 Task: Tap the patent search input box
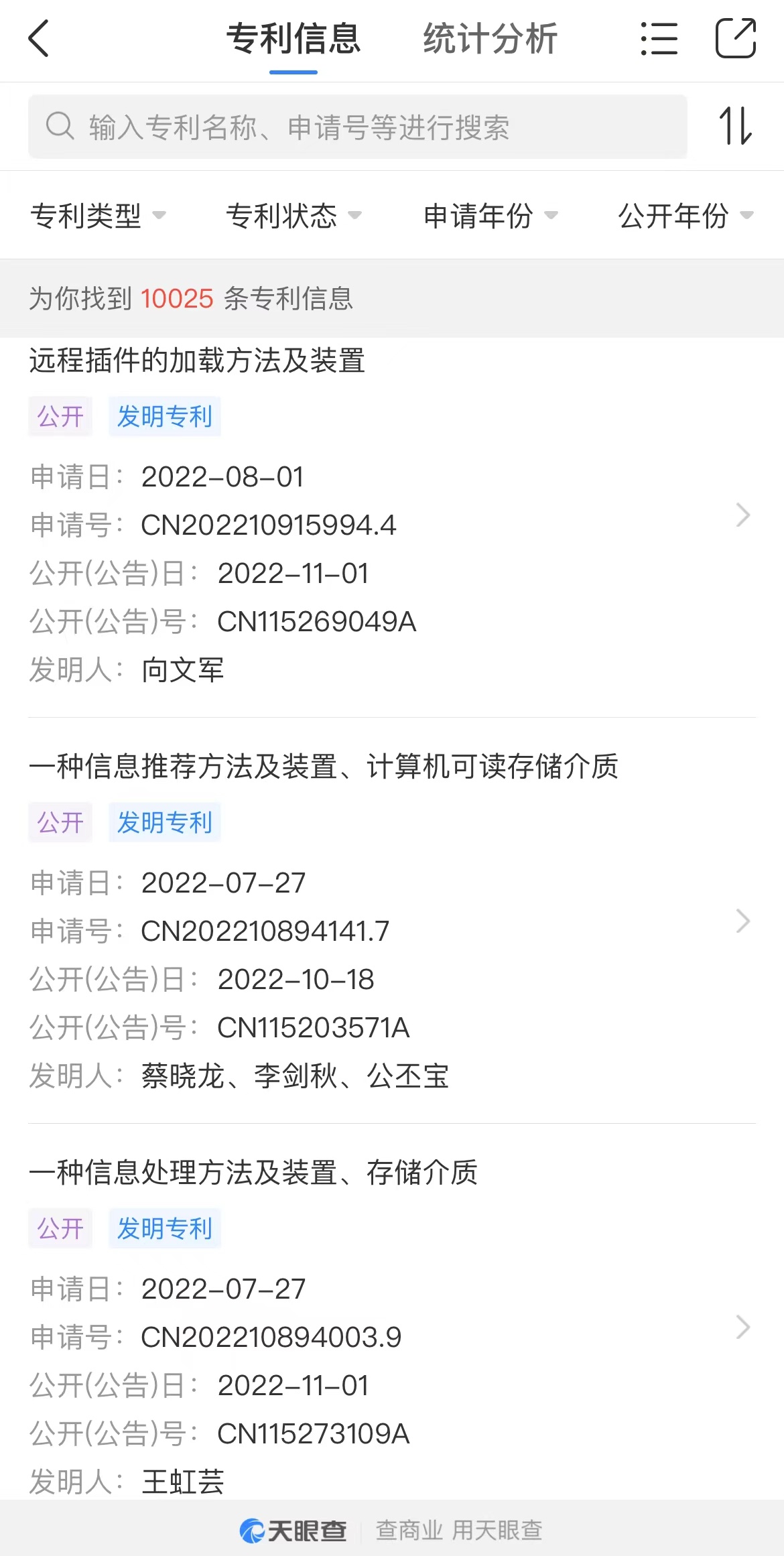358,127
